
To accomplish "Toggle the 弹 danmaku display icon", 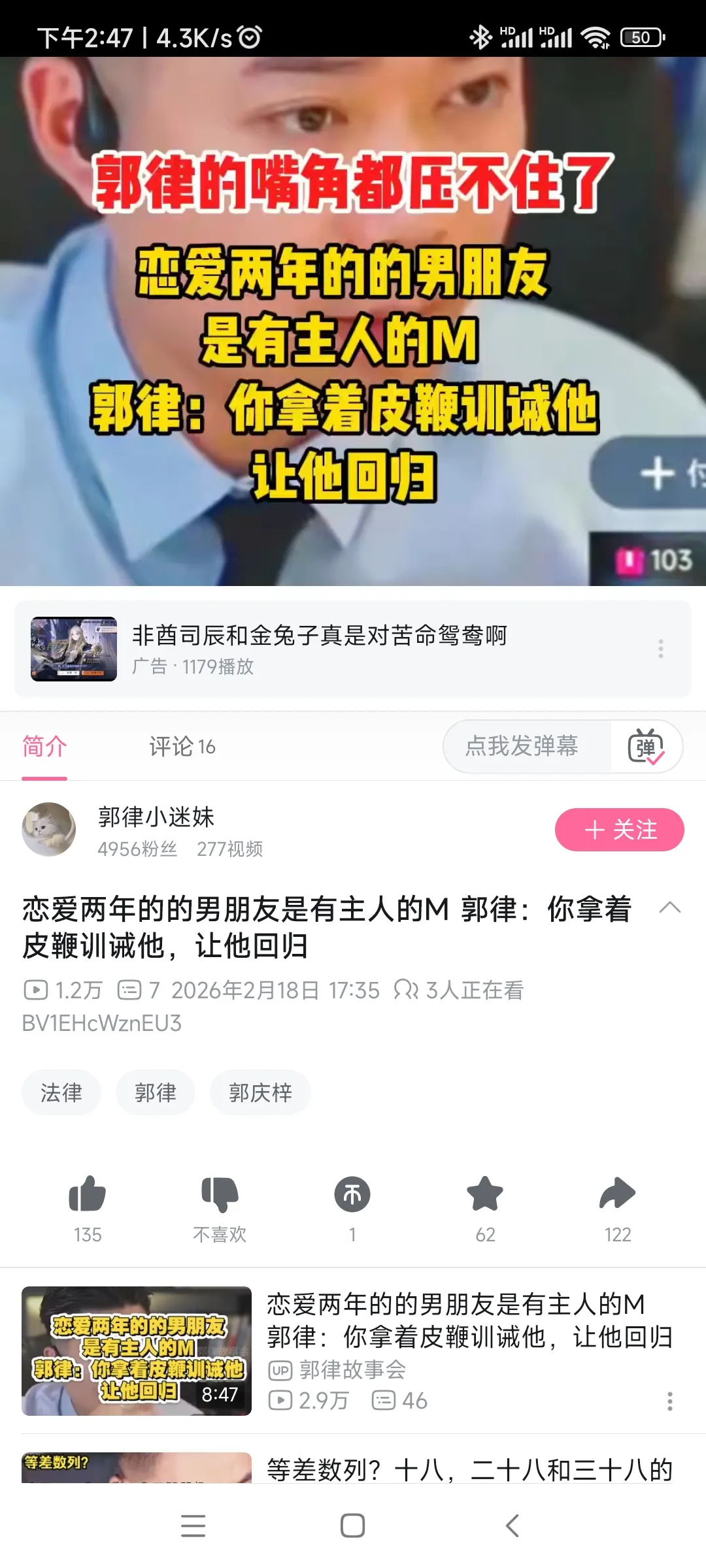I will pyautogui.click(x=646, y=747).
